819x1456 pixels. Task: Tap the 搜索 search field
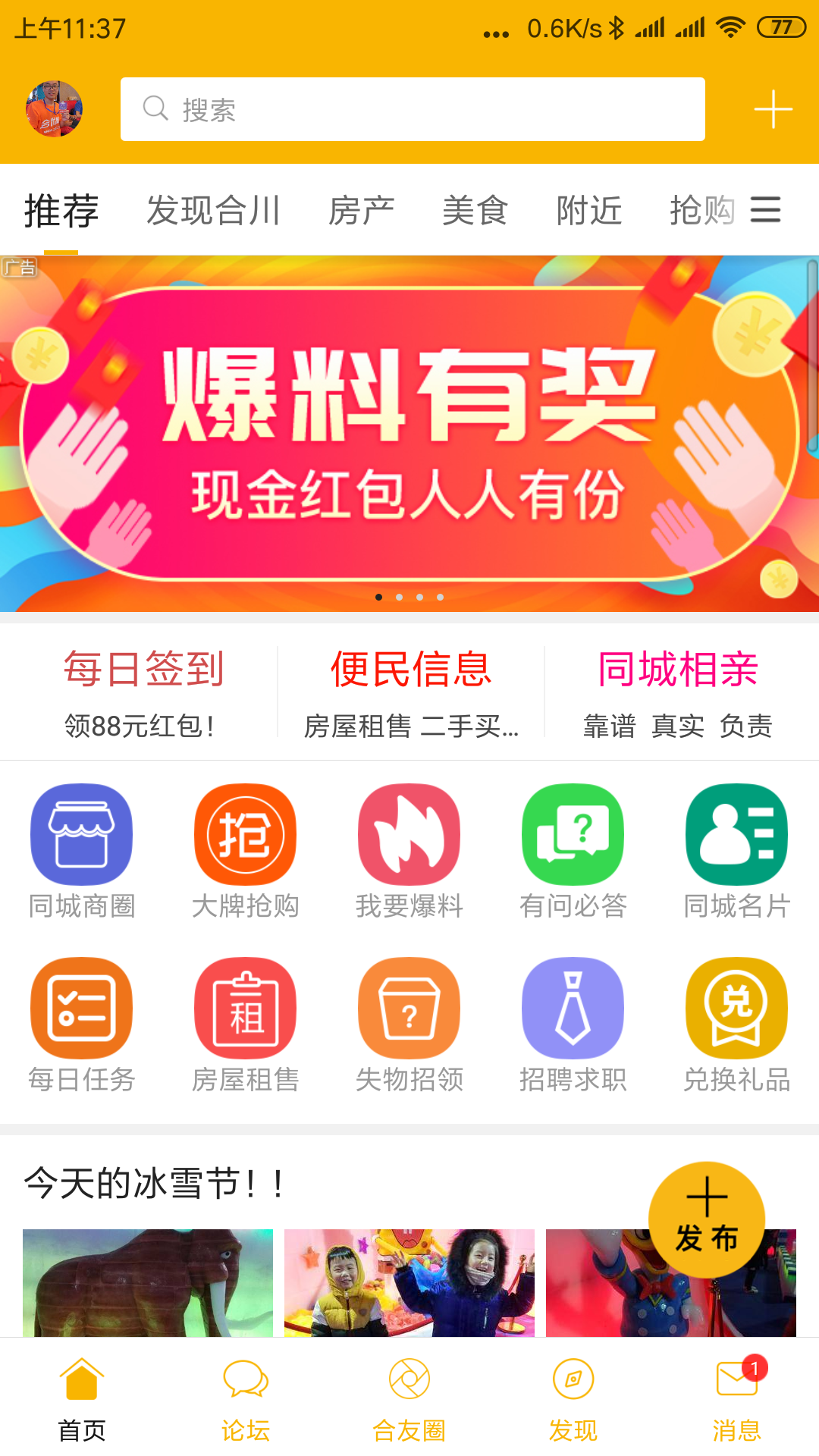(x=413, y=109)
